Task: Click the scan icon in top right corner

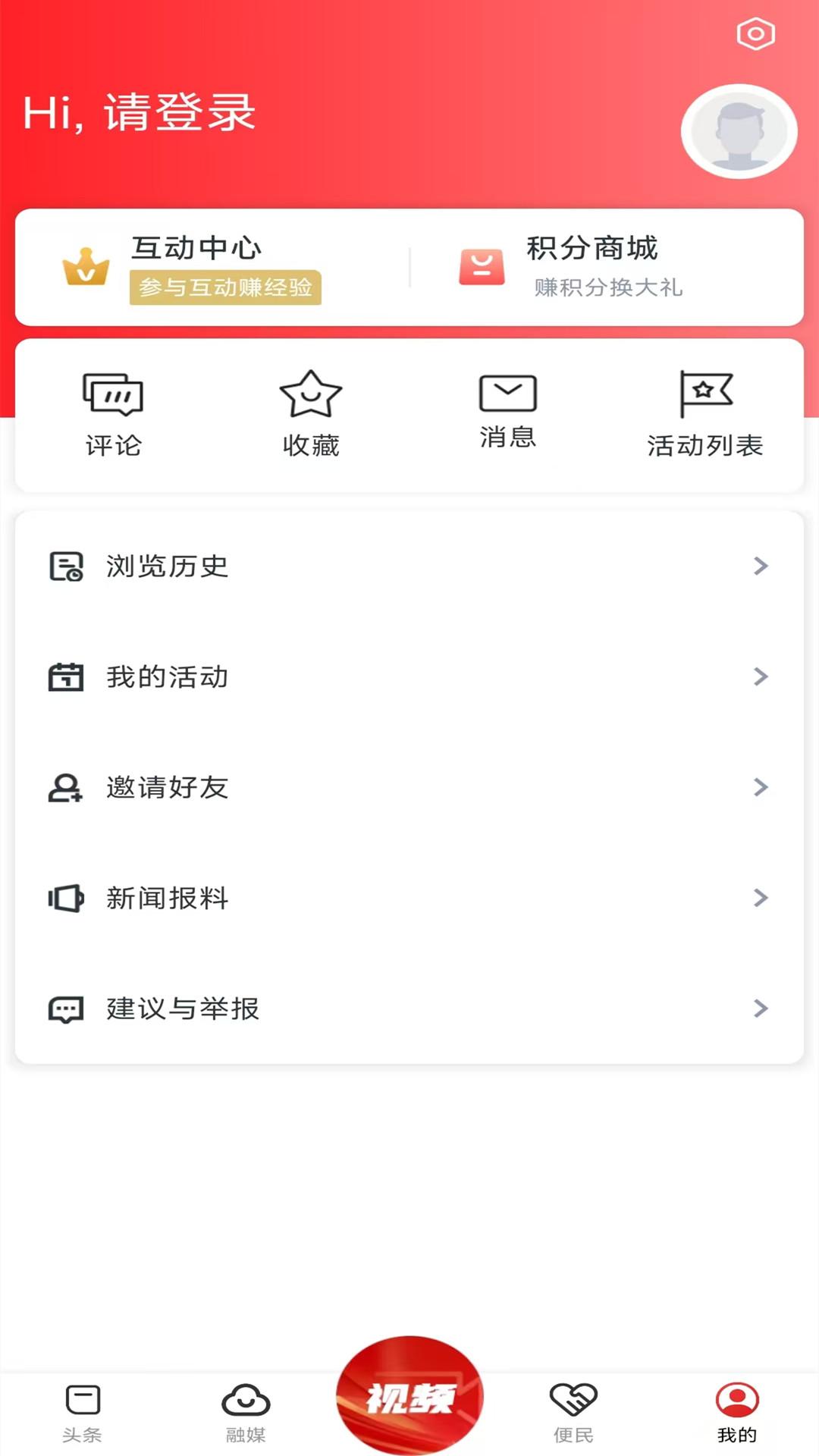Action: tap(755, 33)
